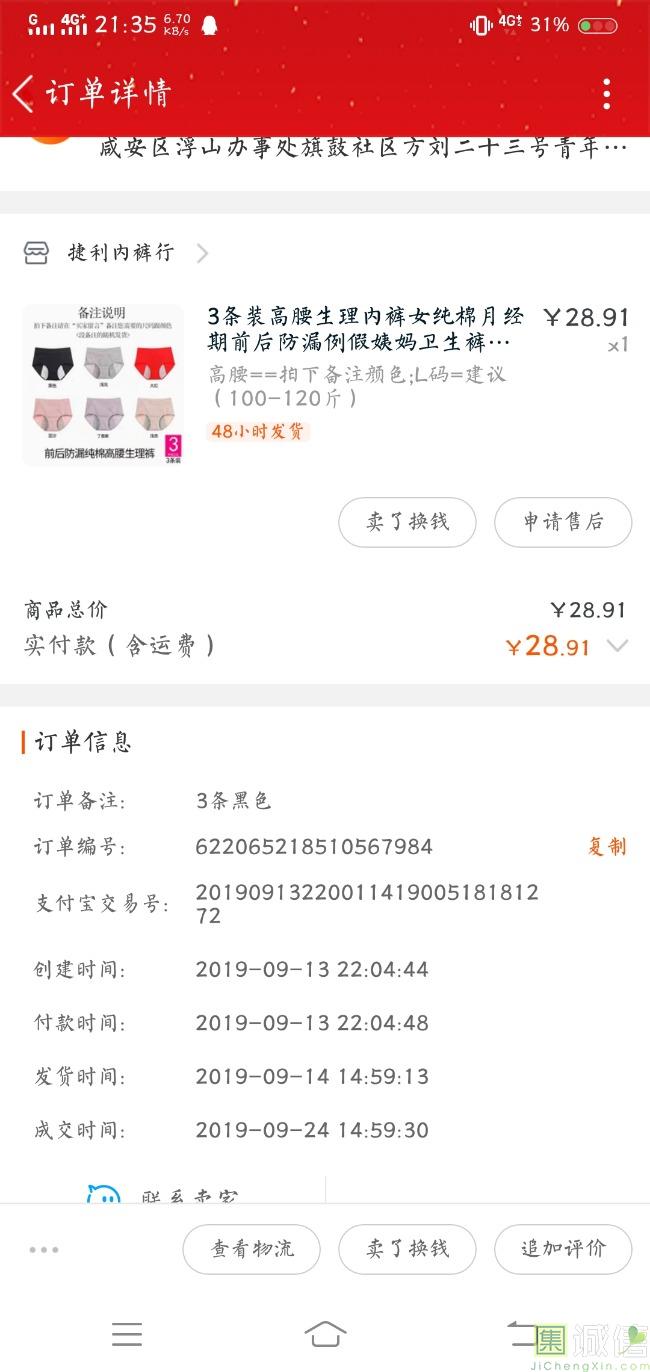Open the product thumbnail image

(x=103, y=385)
